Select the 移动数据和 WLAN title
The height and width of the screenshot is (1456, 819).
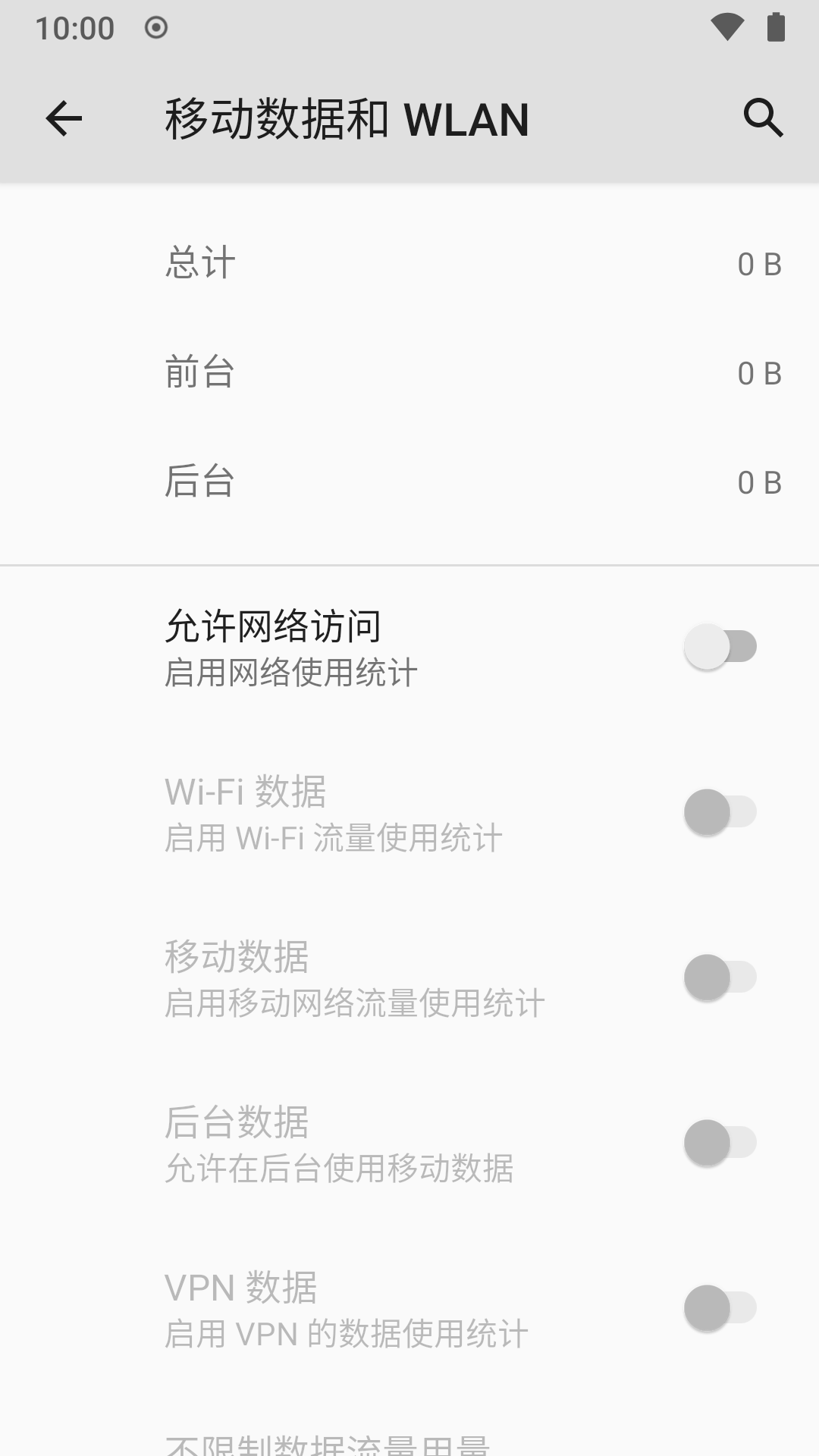click(346, 120)
